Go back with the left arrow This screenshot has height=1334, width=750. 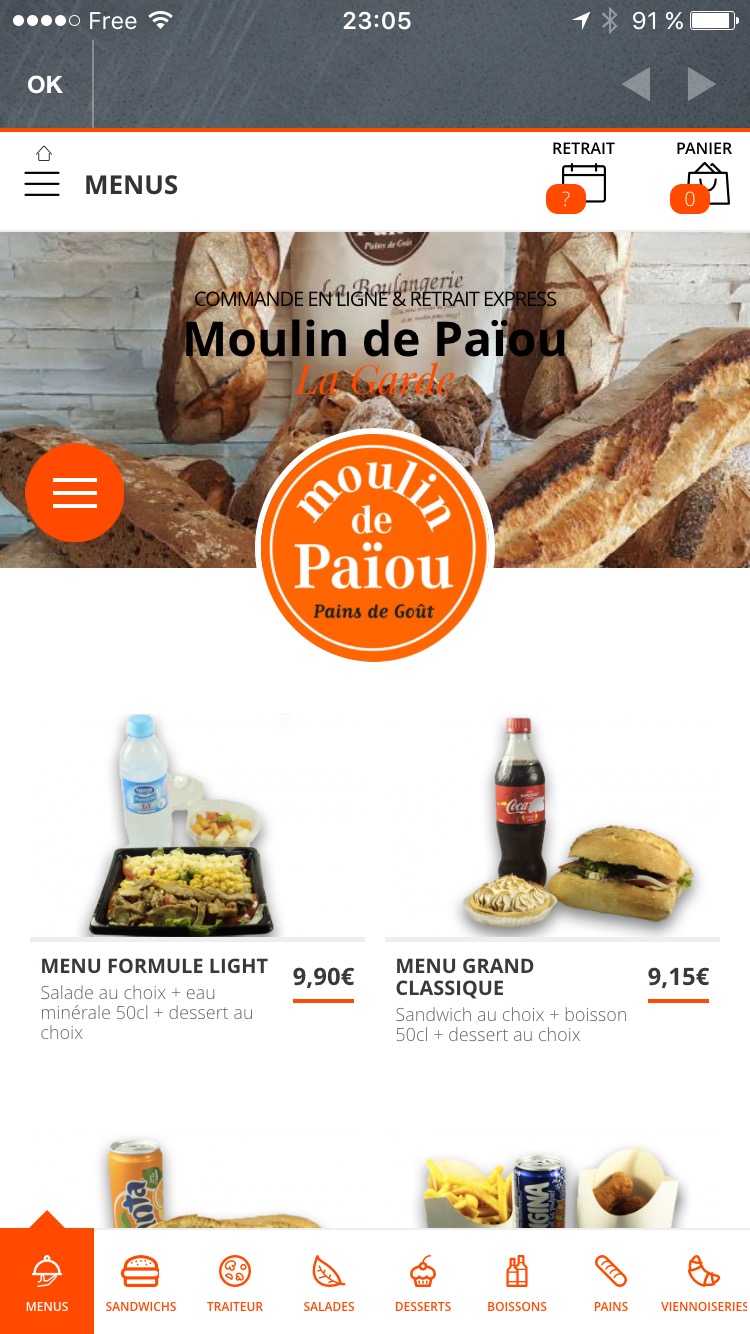[x=636, y=85]
